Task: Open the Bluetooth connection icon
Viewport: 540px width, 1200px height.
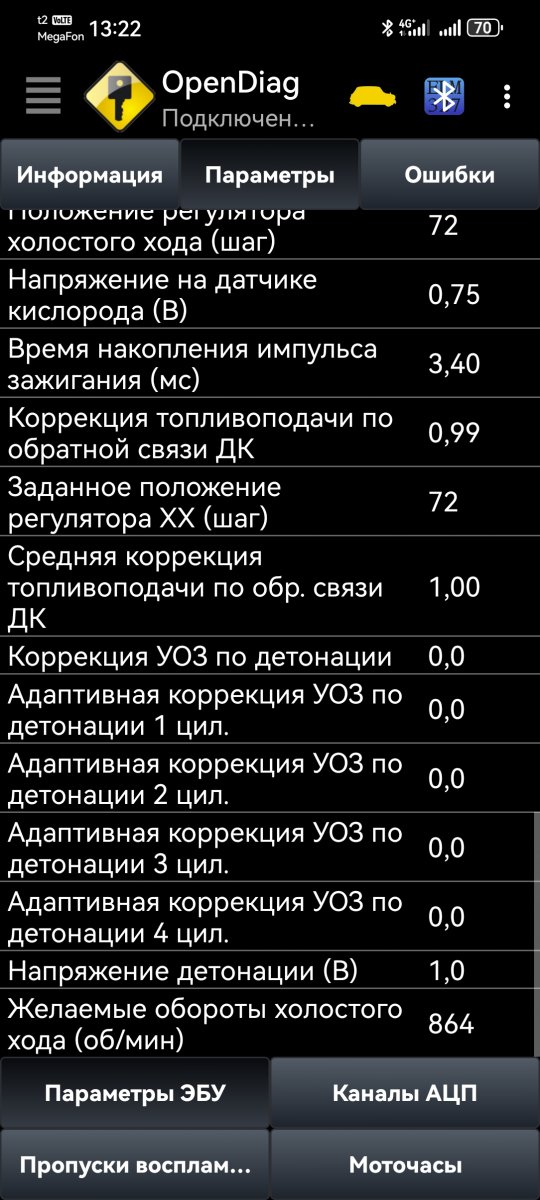Action: (x=444, y=96)
